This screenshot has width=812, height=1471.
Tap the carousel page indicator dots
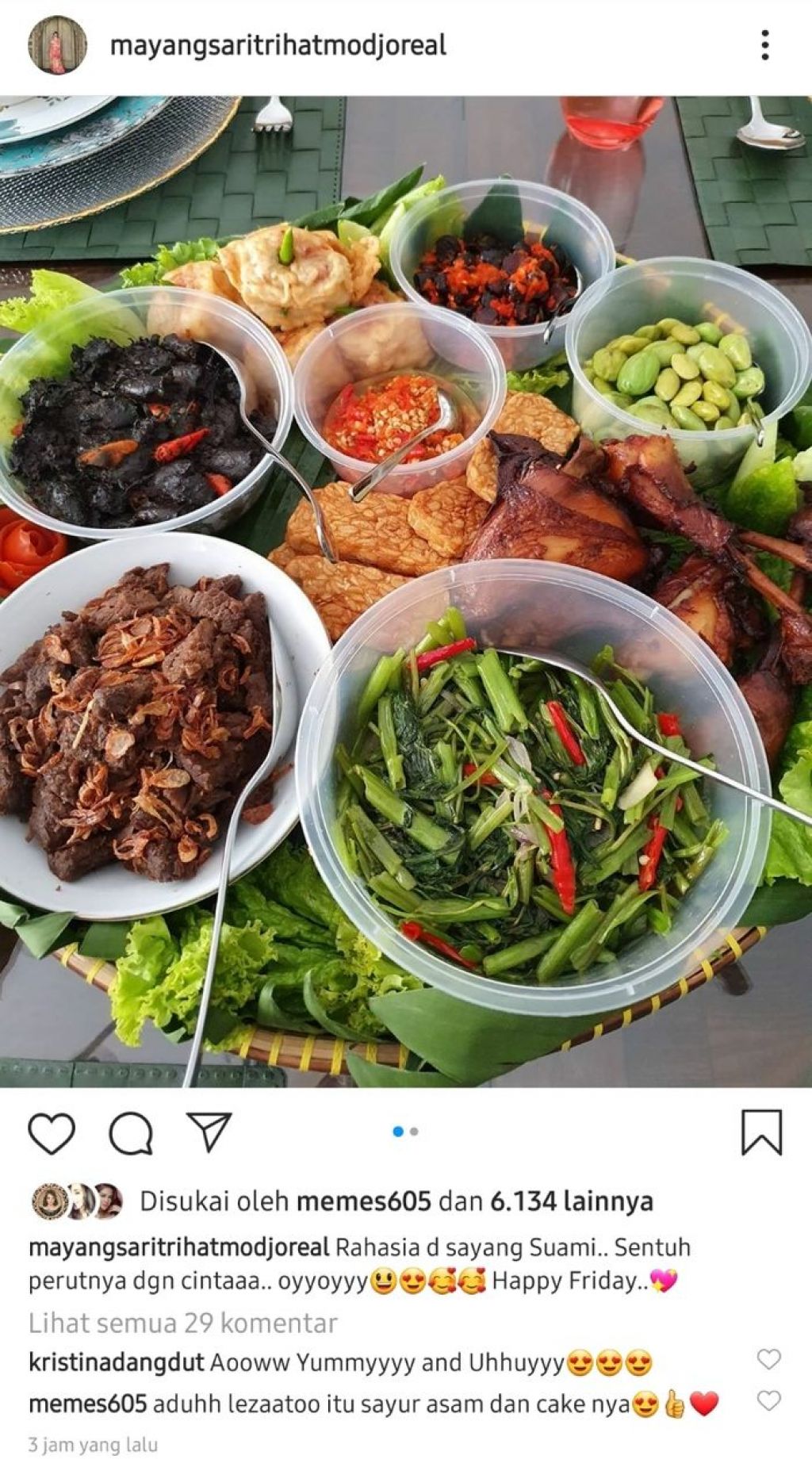[x=406, y=1132]
